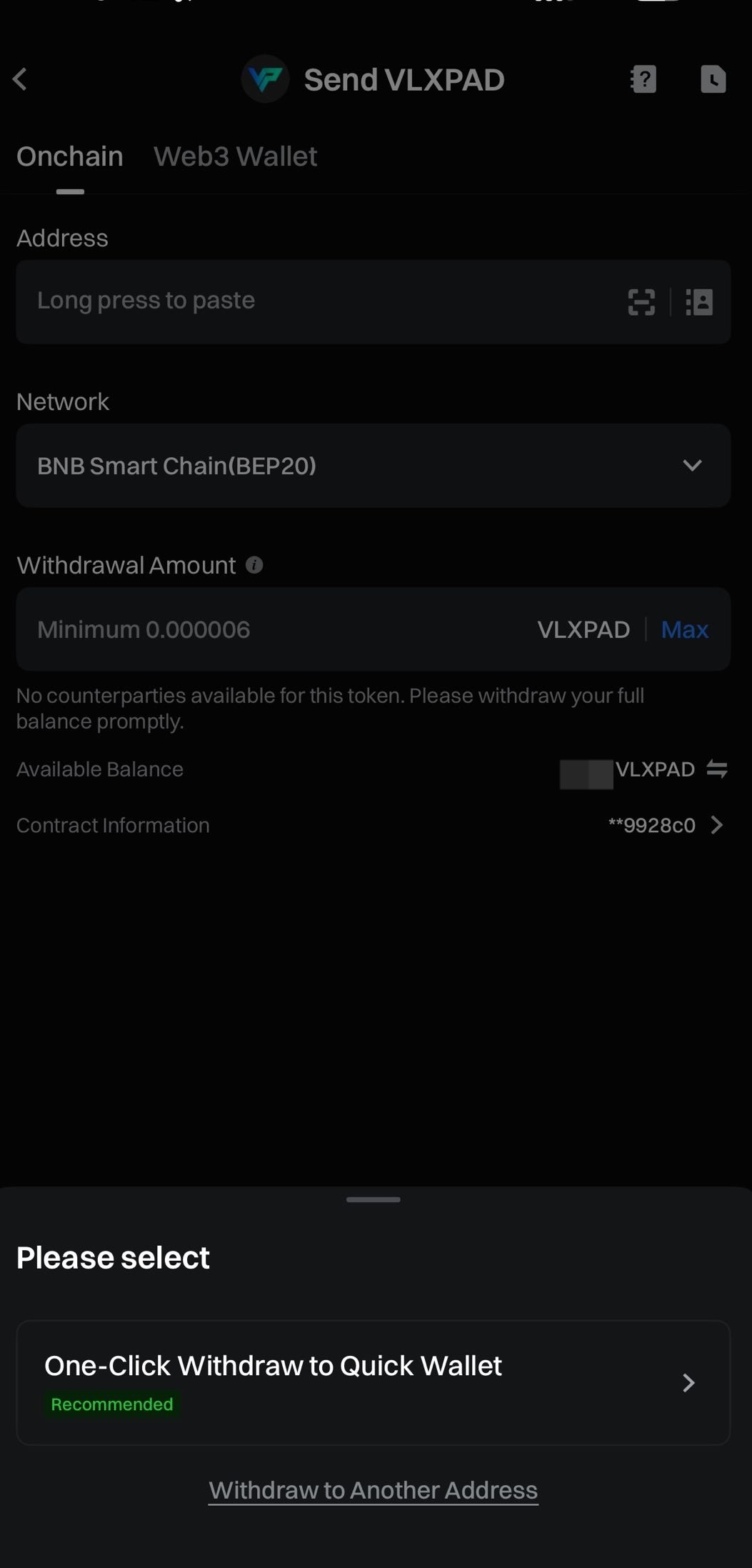The width and height of the screenshot is (752, 1568).
Task: Choose One-Click Withdraw to Quick Wallet
Action: pos(373,1383)
